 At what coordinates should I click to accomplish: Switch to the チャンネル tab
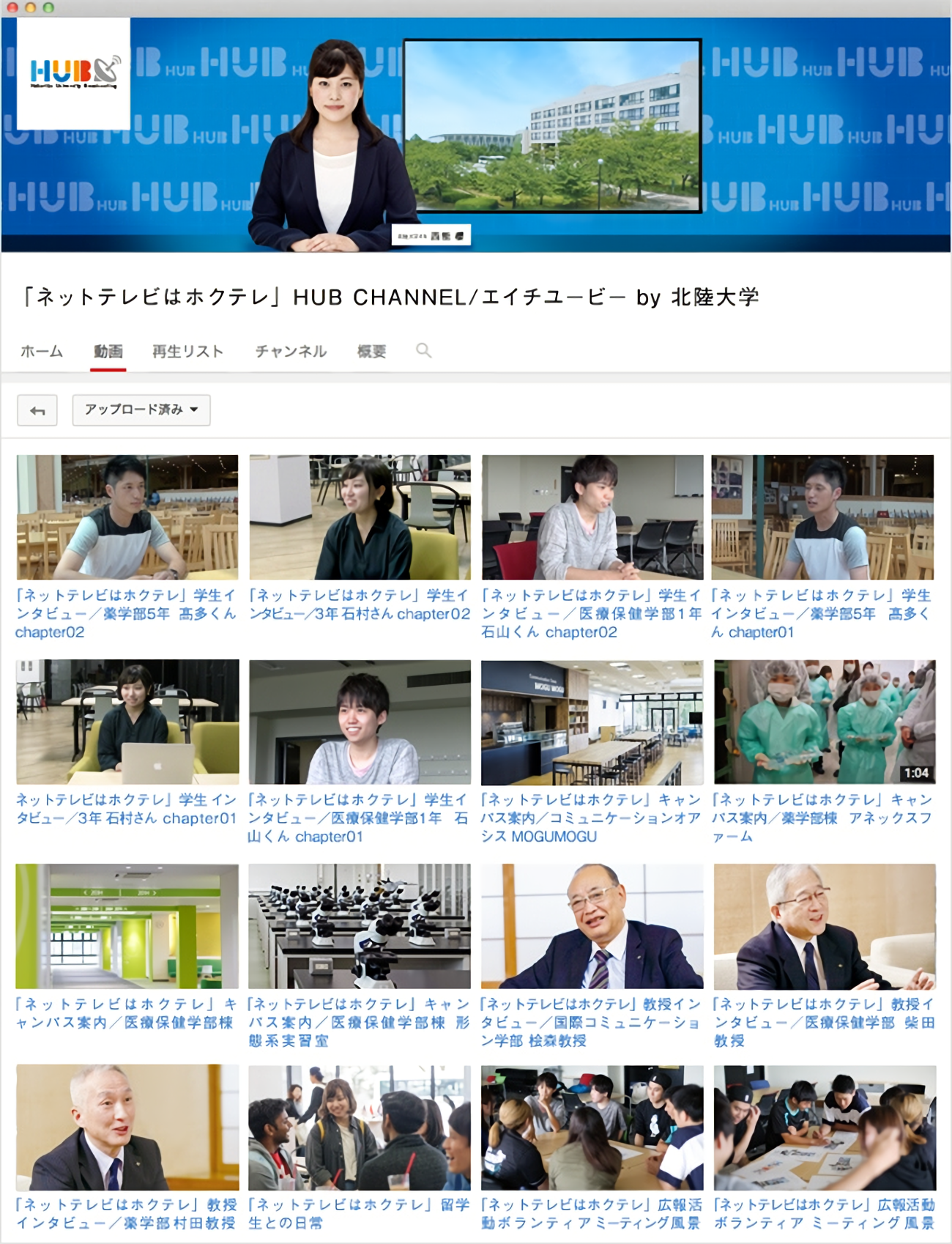[x=291, y=352]
